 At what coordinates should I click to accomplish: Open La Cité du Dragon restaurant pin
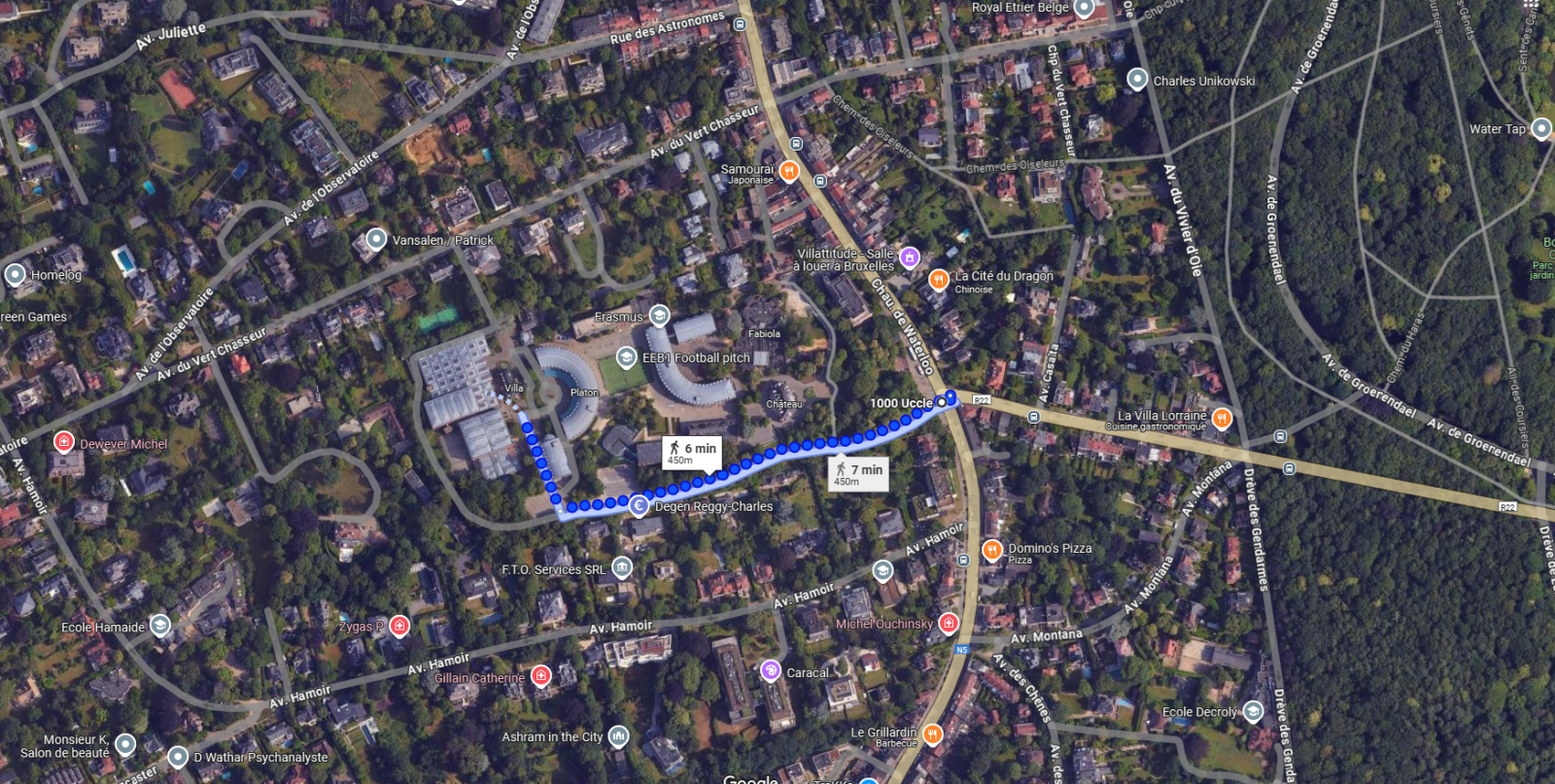click(938, 280)
